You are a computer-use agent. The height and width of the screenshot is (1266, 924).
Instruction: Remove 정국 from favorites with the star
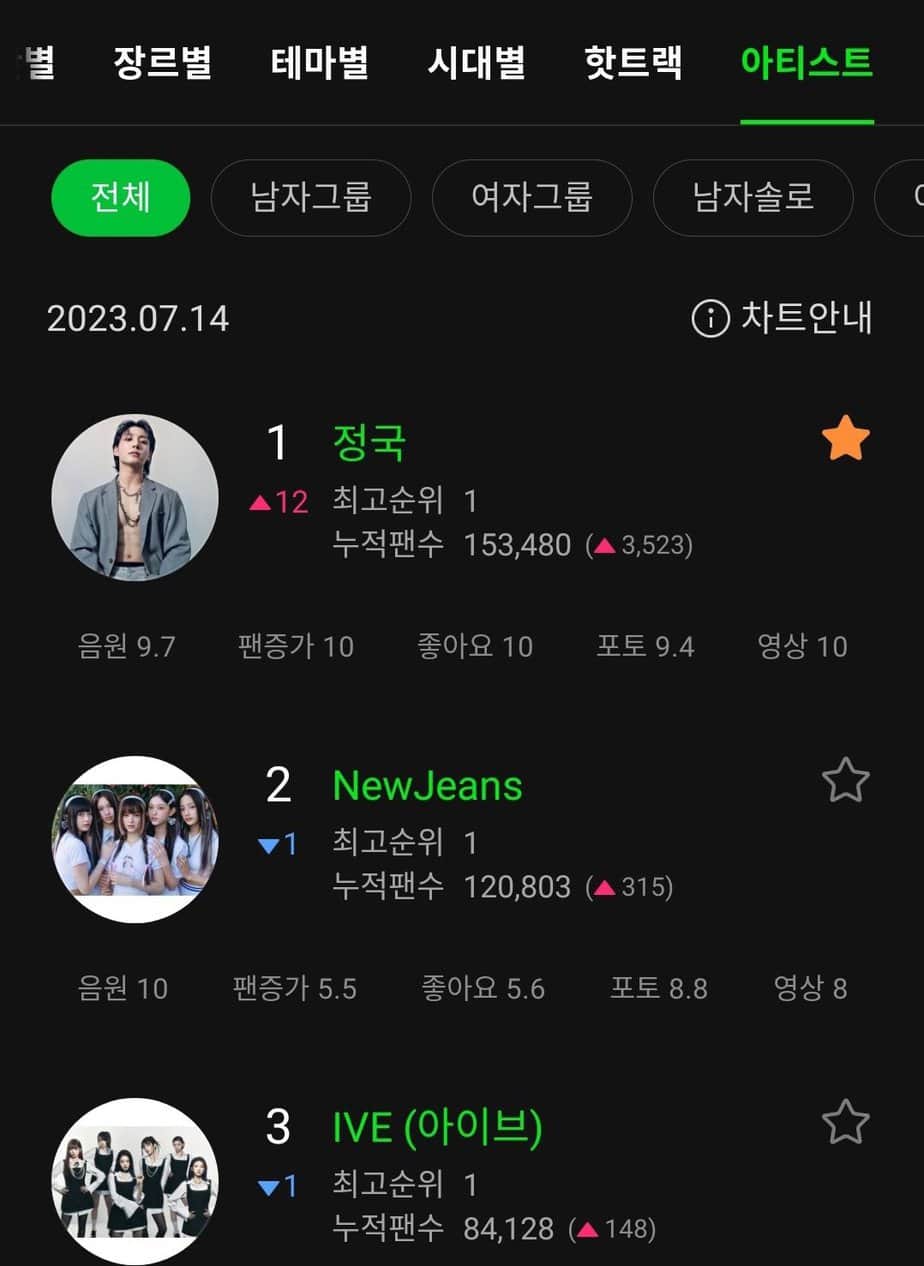(x=846, y=441)
